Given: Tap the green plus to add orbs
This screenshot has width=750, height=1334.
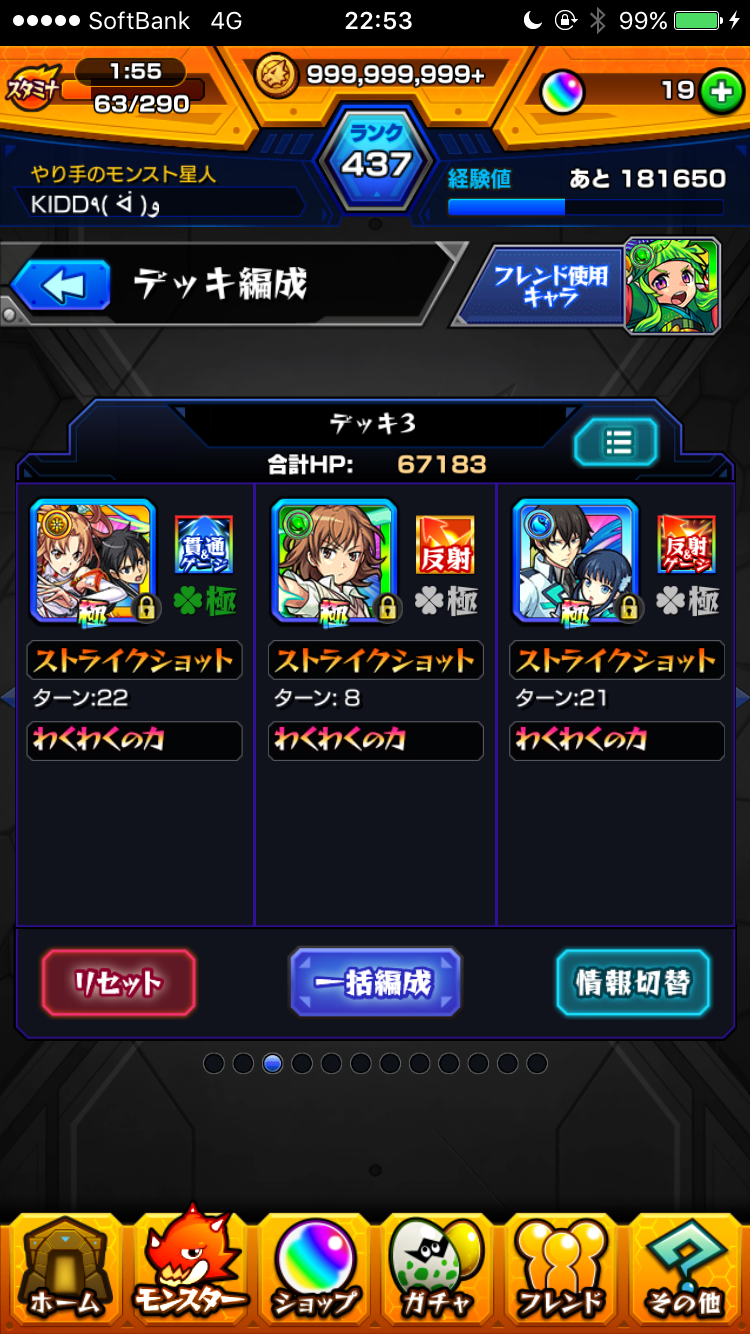Looking at the screenshot, I should click(717, 91).
